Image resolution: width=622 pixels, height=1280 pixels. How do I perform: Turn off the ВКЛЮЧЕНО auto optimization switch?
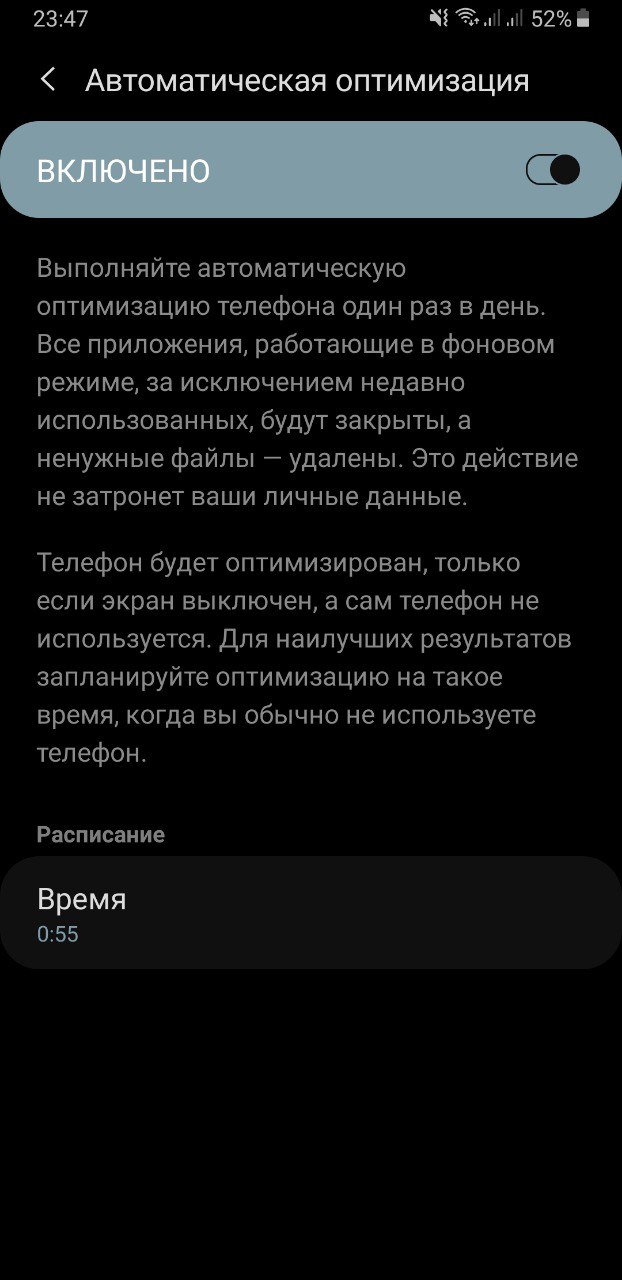tap(552, 170)
